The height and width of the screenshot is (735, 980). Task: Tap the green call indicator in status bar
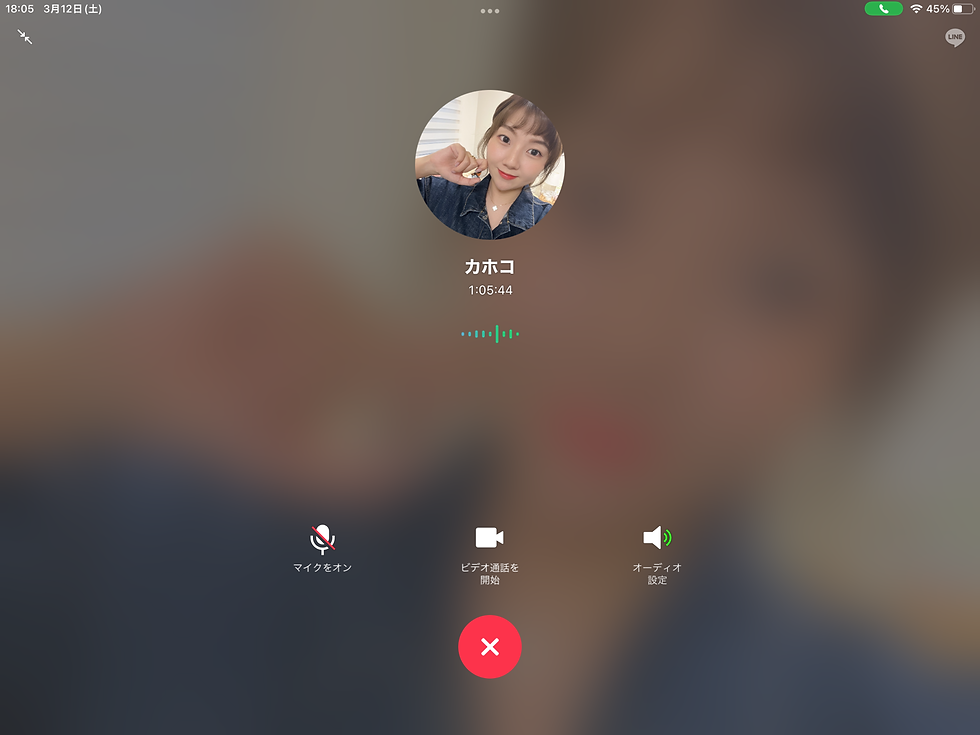(x=883, y=9)
